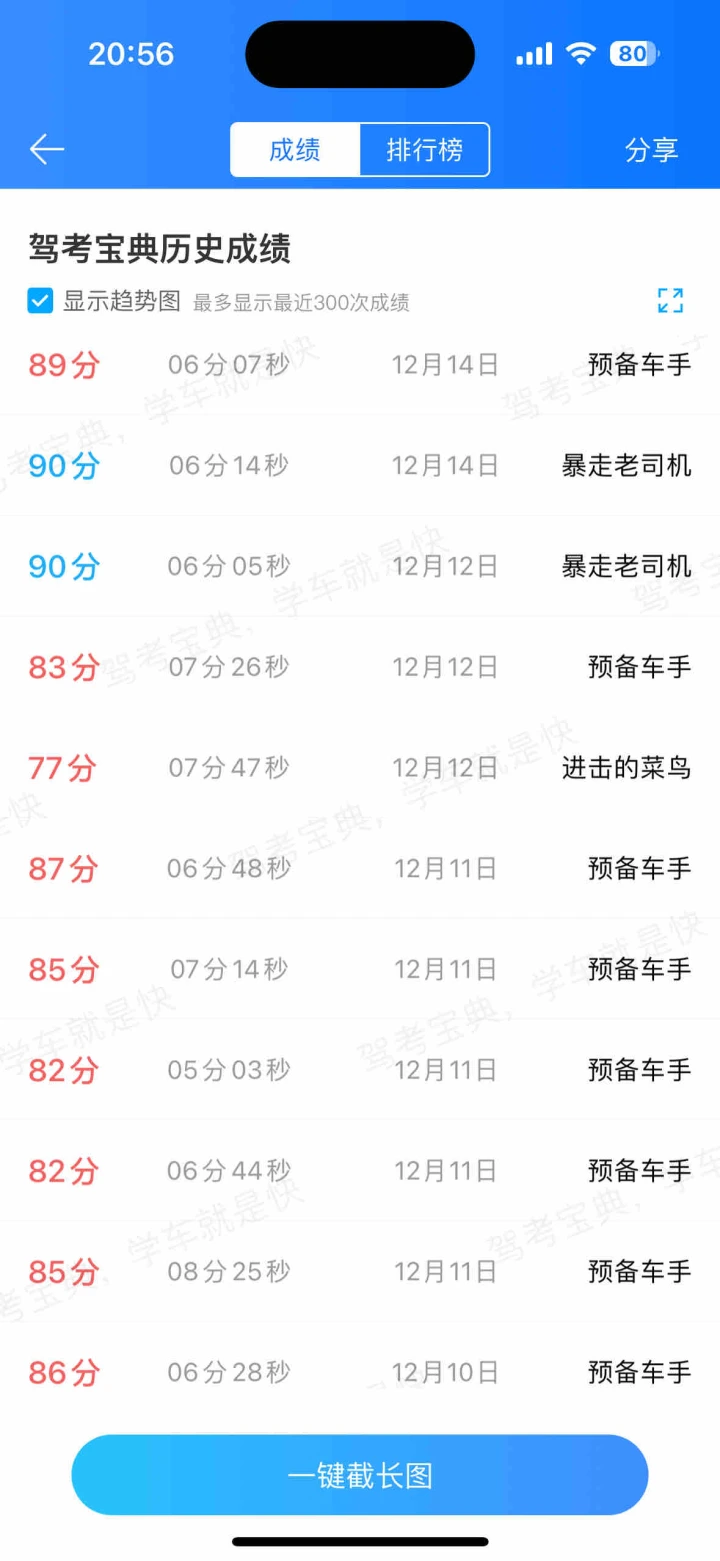
Task: Go back using the arrow
Action: (46, 150)
